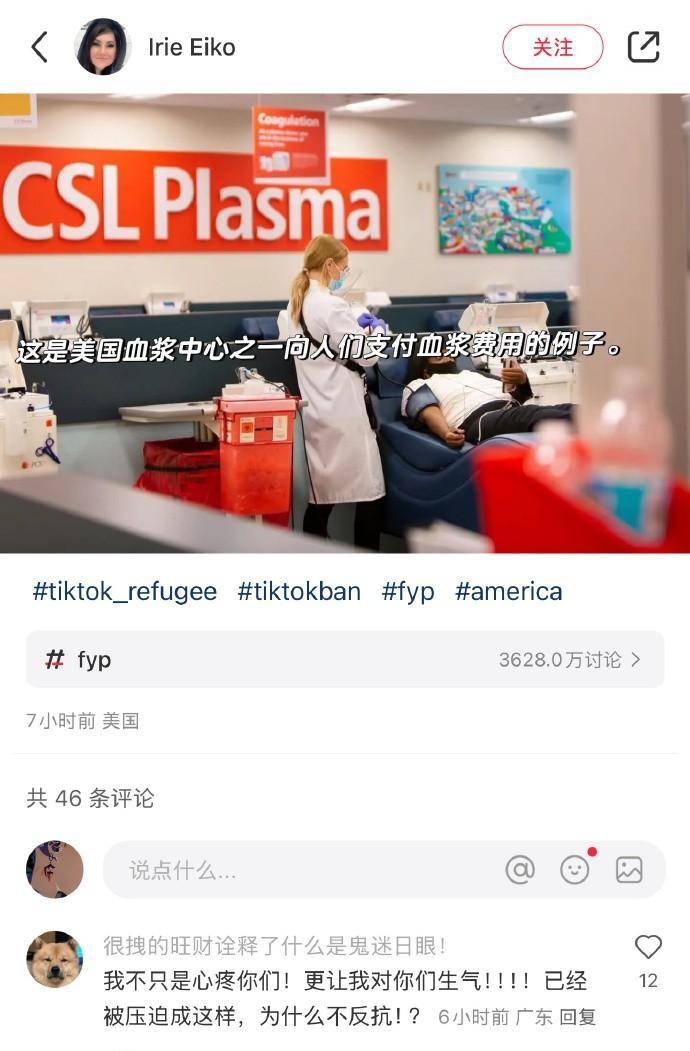Open Irie Eiko's profile avatar

pos(102,47)
